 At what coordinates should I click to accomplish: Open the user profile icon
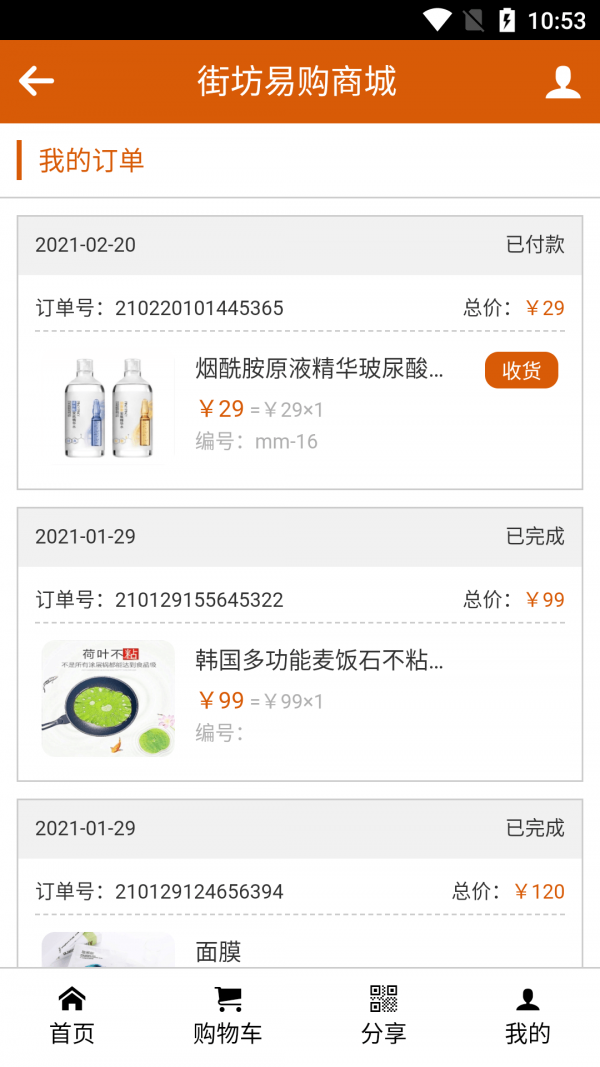[563, 82]
